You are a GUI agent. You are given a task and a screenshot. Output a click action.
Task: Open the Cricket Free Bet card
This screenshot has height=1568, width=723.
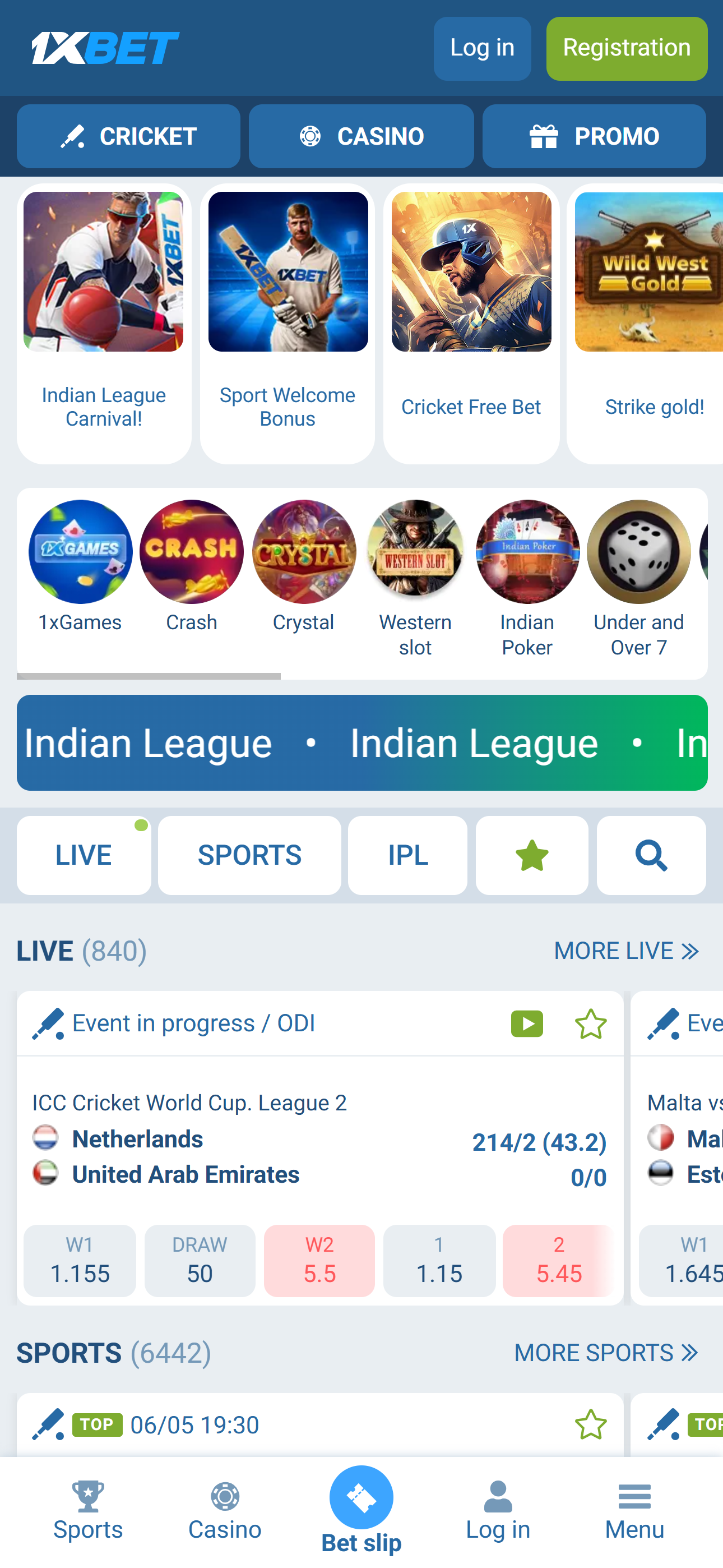pyautogui.click(x=470, y=322)
